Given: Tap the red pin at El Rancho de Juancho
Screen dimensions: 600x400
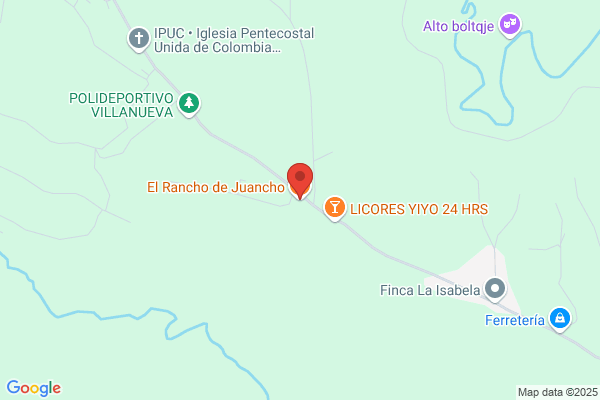Looking at the screenshot, I should coord(300,181).
